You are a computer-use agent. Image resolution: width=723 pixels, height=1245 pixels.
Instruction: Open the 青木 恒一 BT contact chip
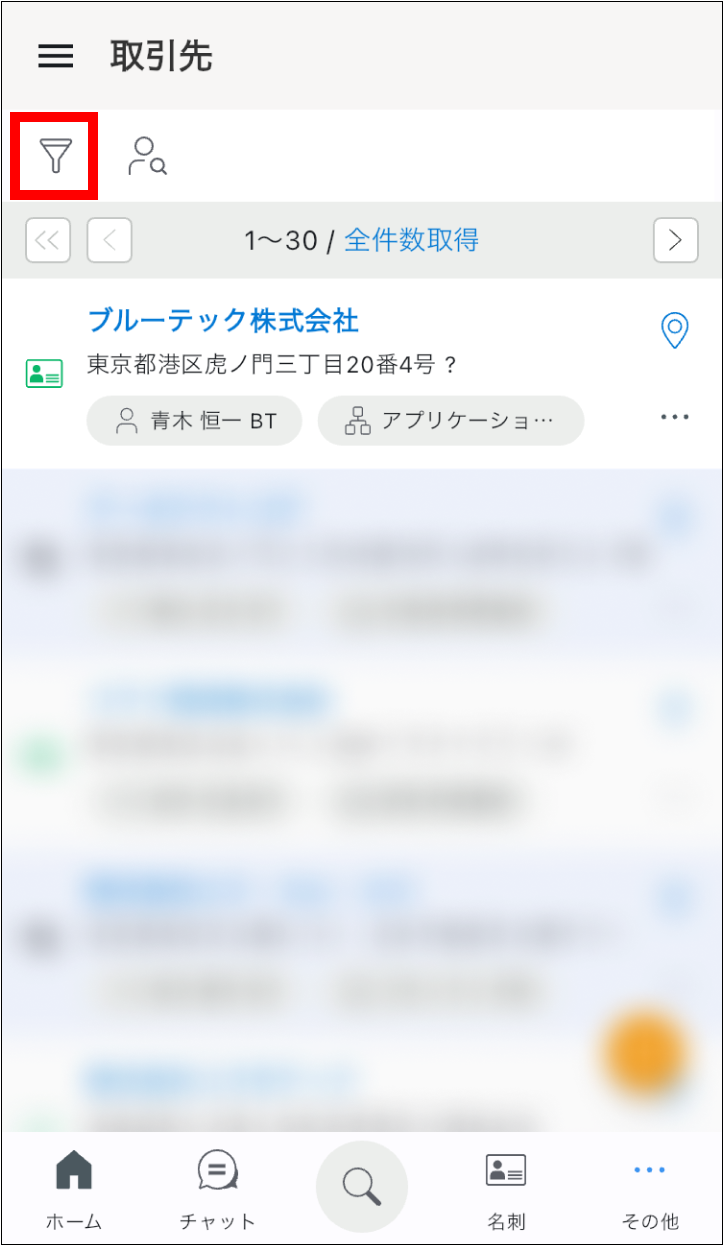click(195, 421)
